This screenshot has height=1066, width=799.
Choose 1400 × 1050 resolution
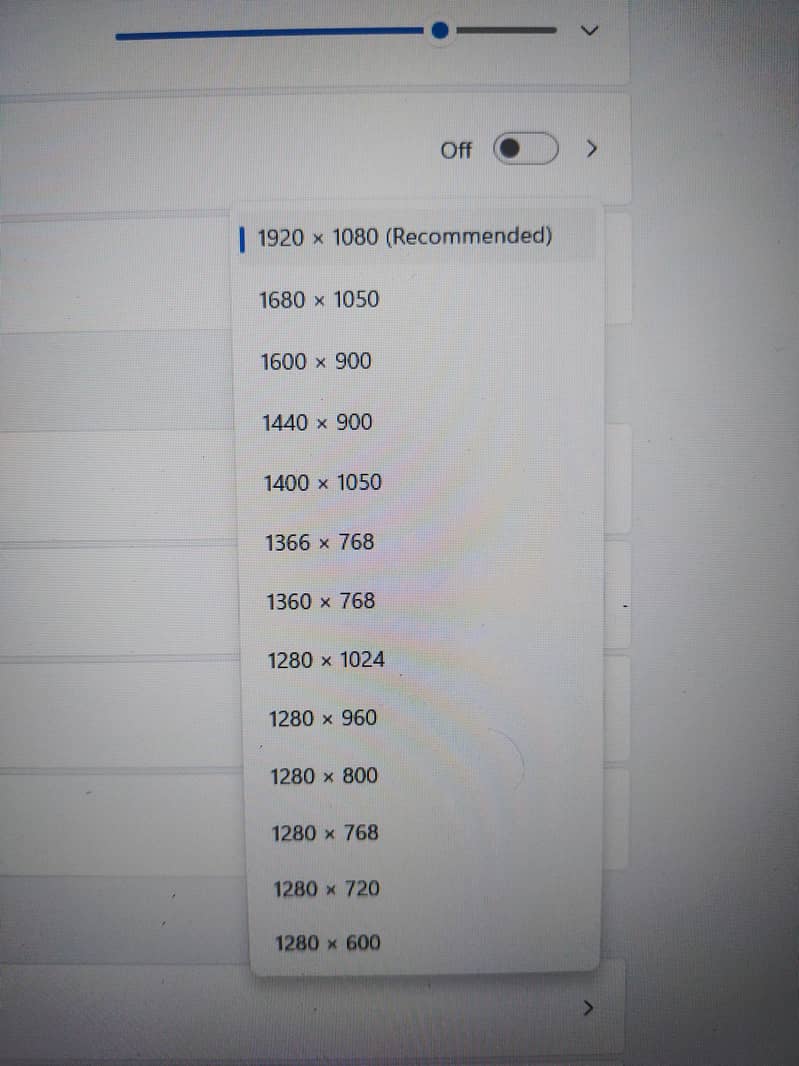click(x=322, y=482)
